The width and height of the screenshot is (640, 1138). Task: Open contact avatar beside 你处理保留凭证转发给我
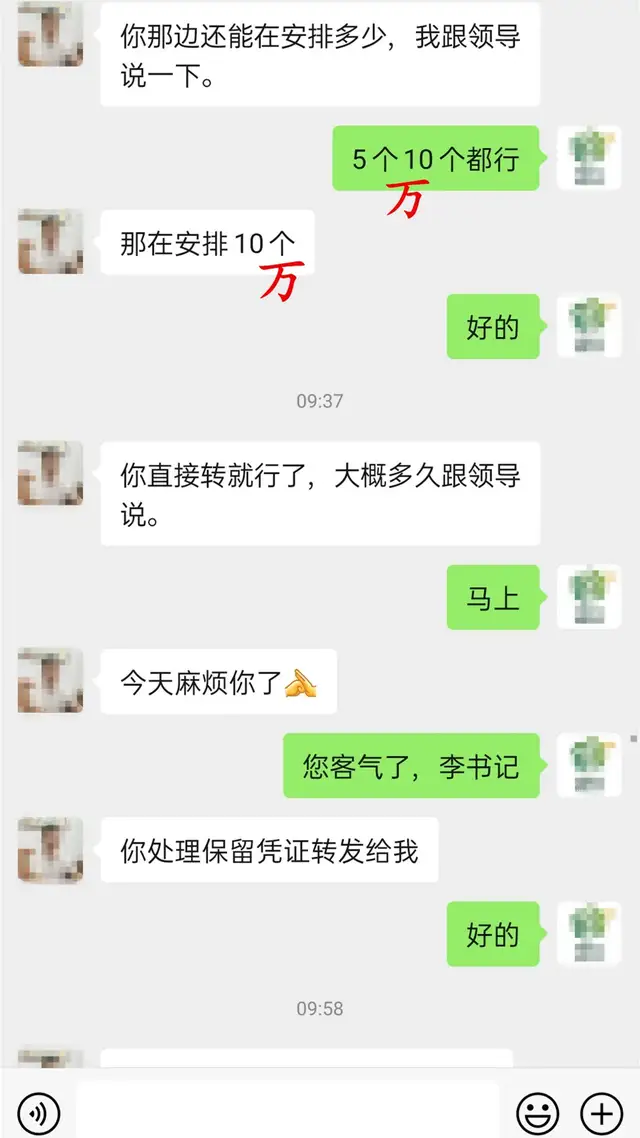coord(50,849)
